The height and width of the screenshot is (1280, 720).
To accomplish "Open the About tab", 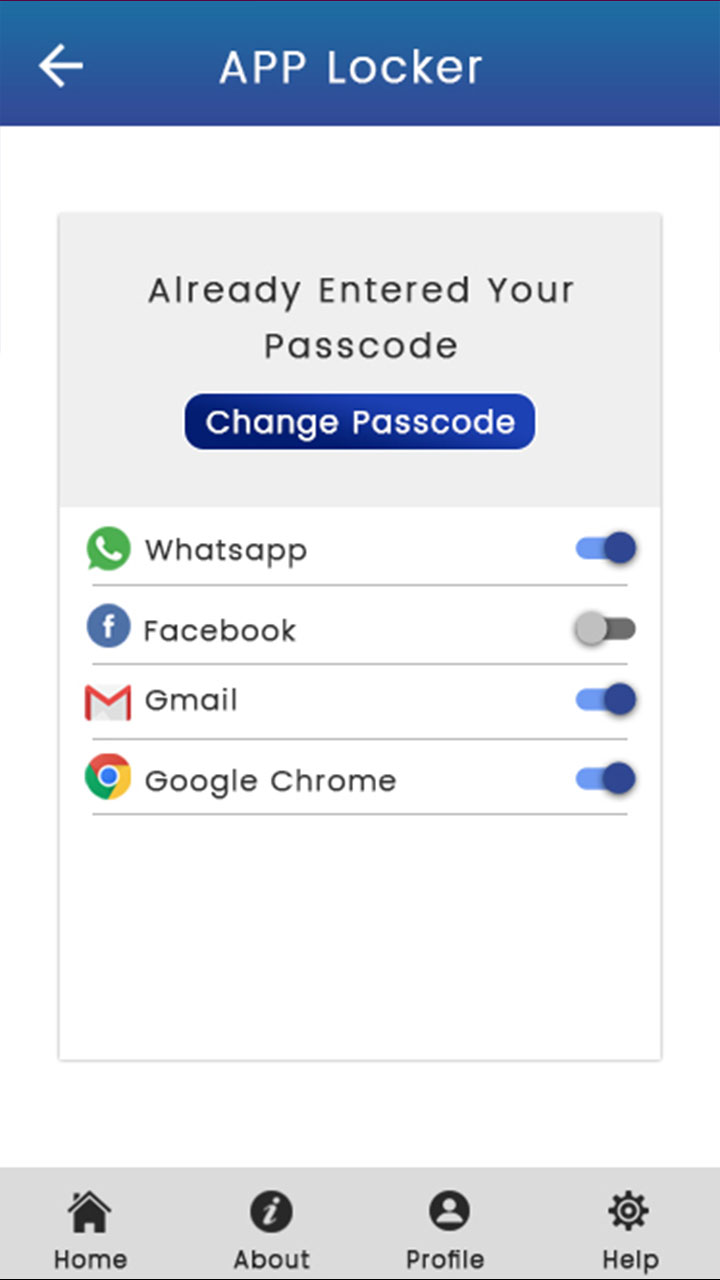I will [x=271, y=1230].
